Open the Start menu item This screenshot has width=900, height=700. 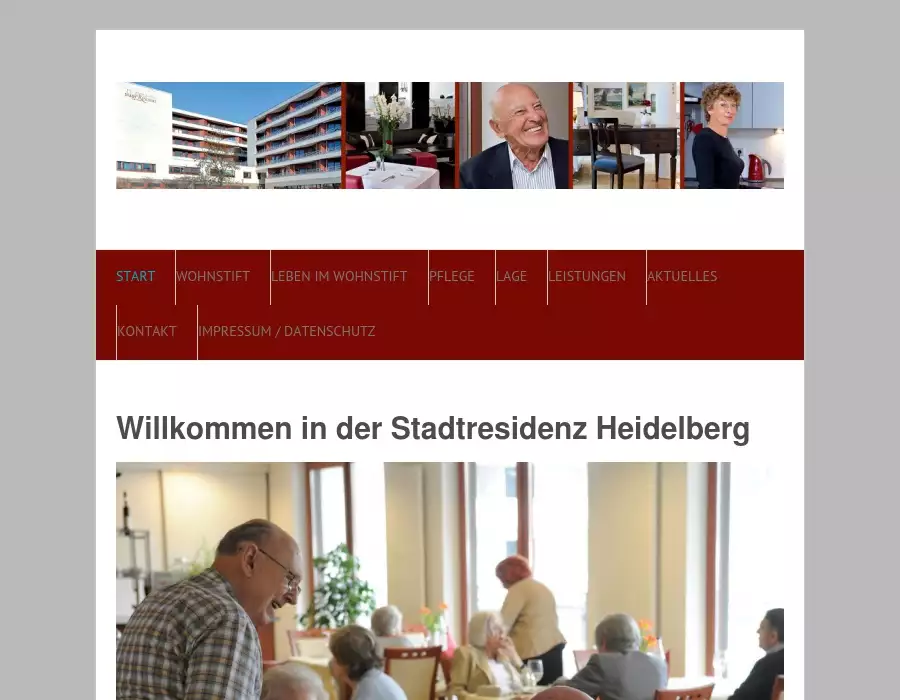pyautogui.click(x=135, y=277)
